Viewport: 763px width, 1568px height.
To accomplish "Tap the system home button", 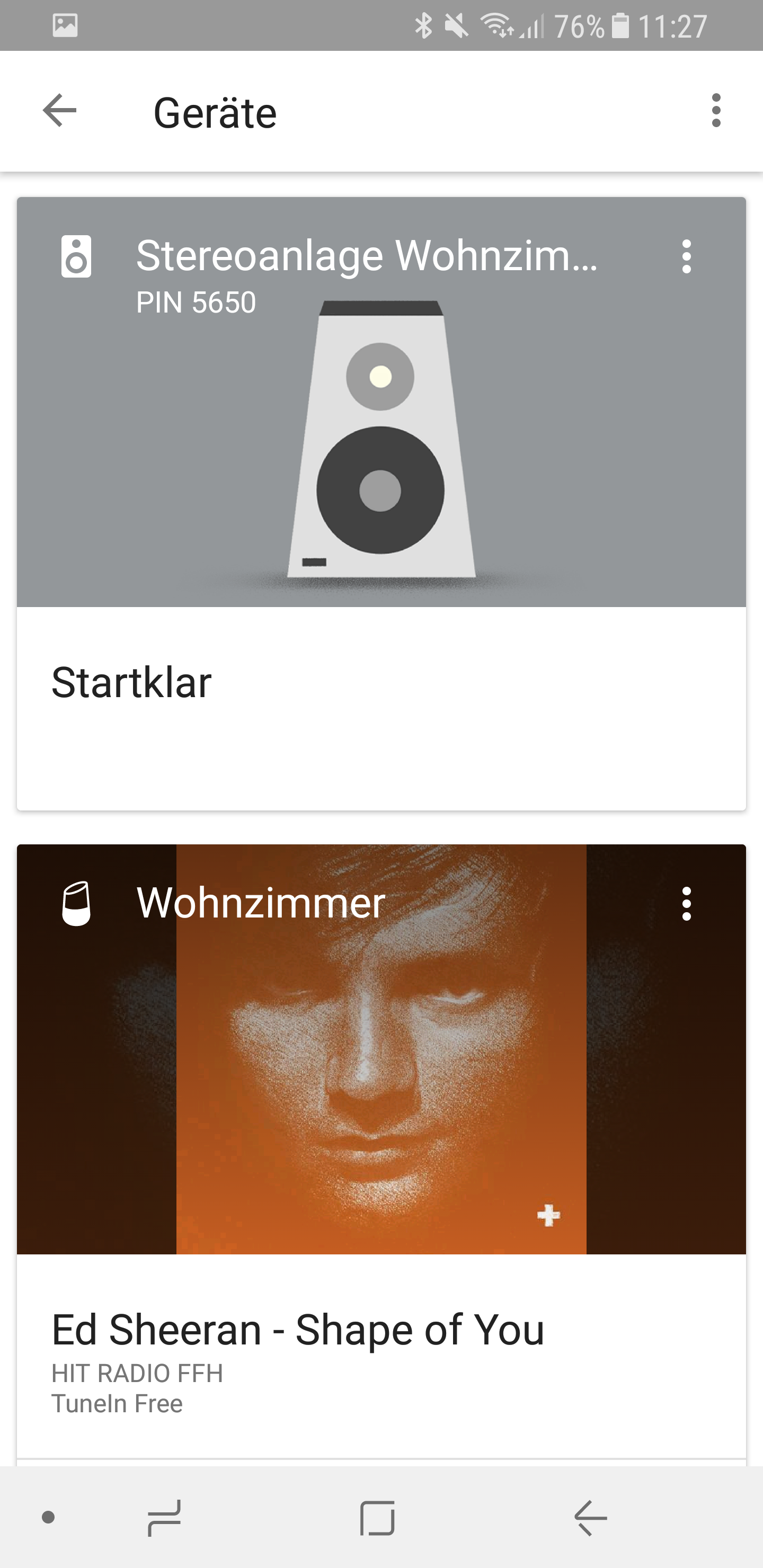I will click(x=377, y=1517).
